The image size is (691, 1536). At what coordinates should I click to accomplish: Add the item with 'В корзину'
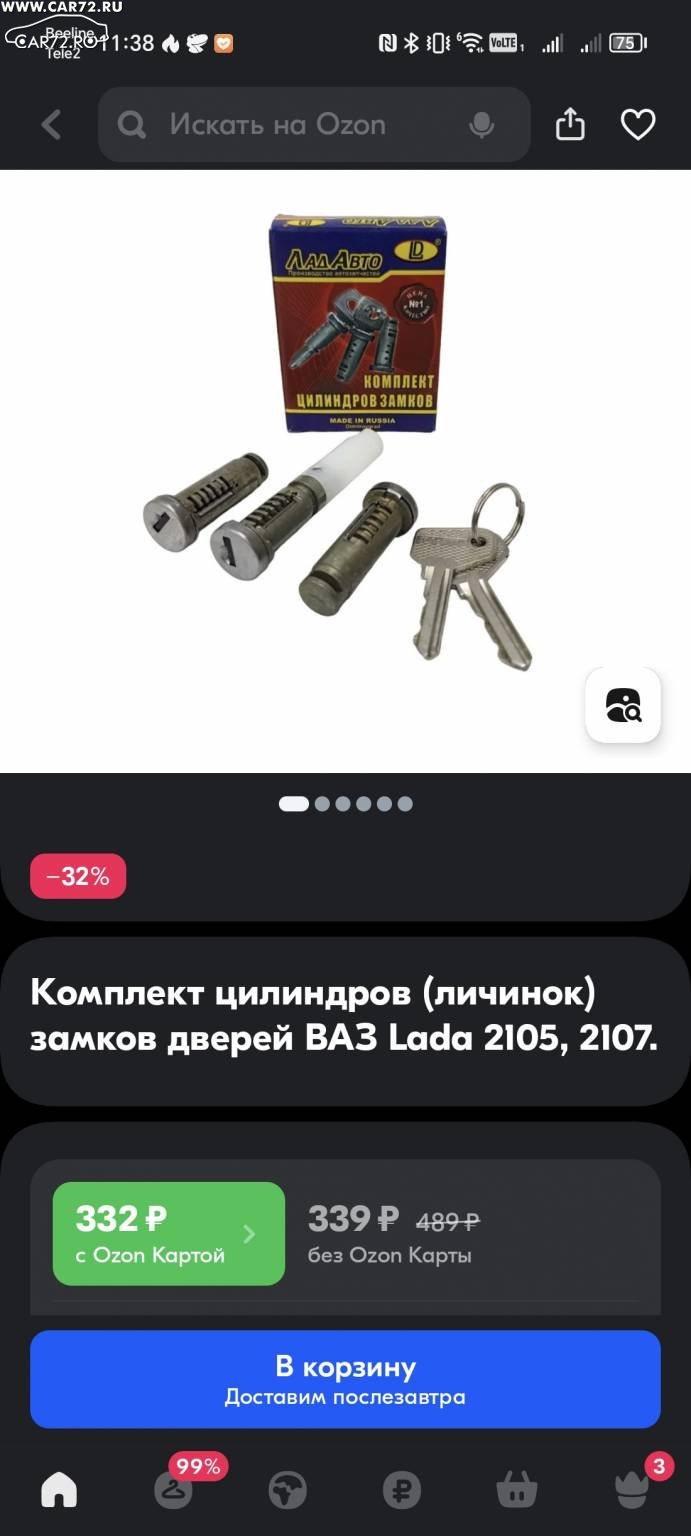[x=345, y=1379]
